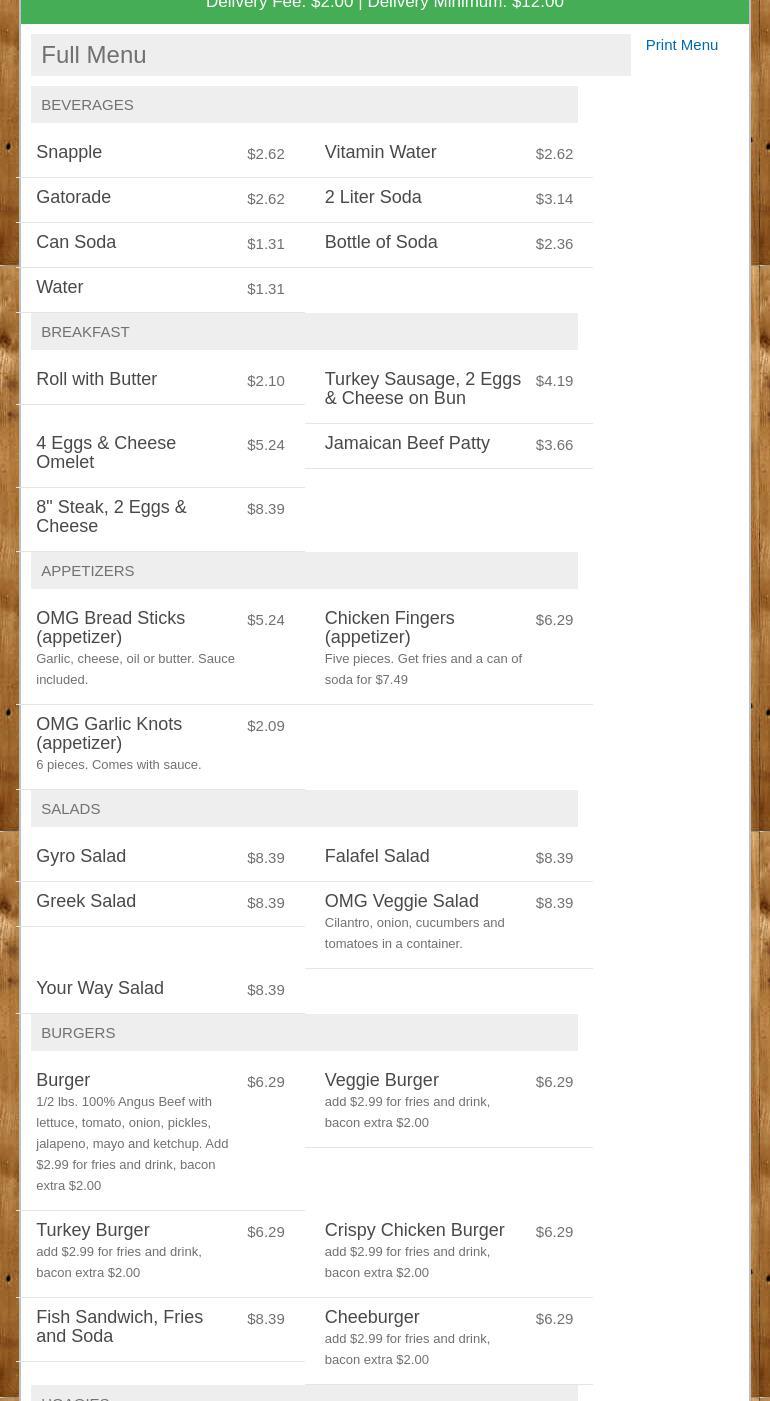Select the Crispy Chicken Burger
Image resolution: width=770 pixels, height=1401 pixels.
pyautogui.click(x=414, y=1231)
